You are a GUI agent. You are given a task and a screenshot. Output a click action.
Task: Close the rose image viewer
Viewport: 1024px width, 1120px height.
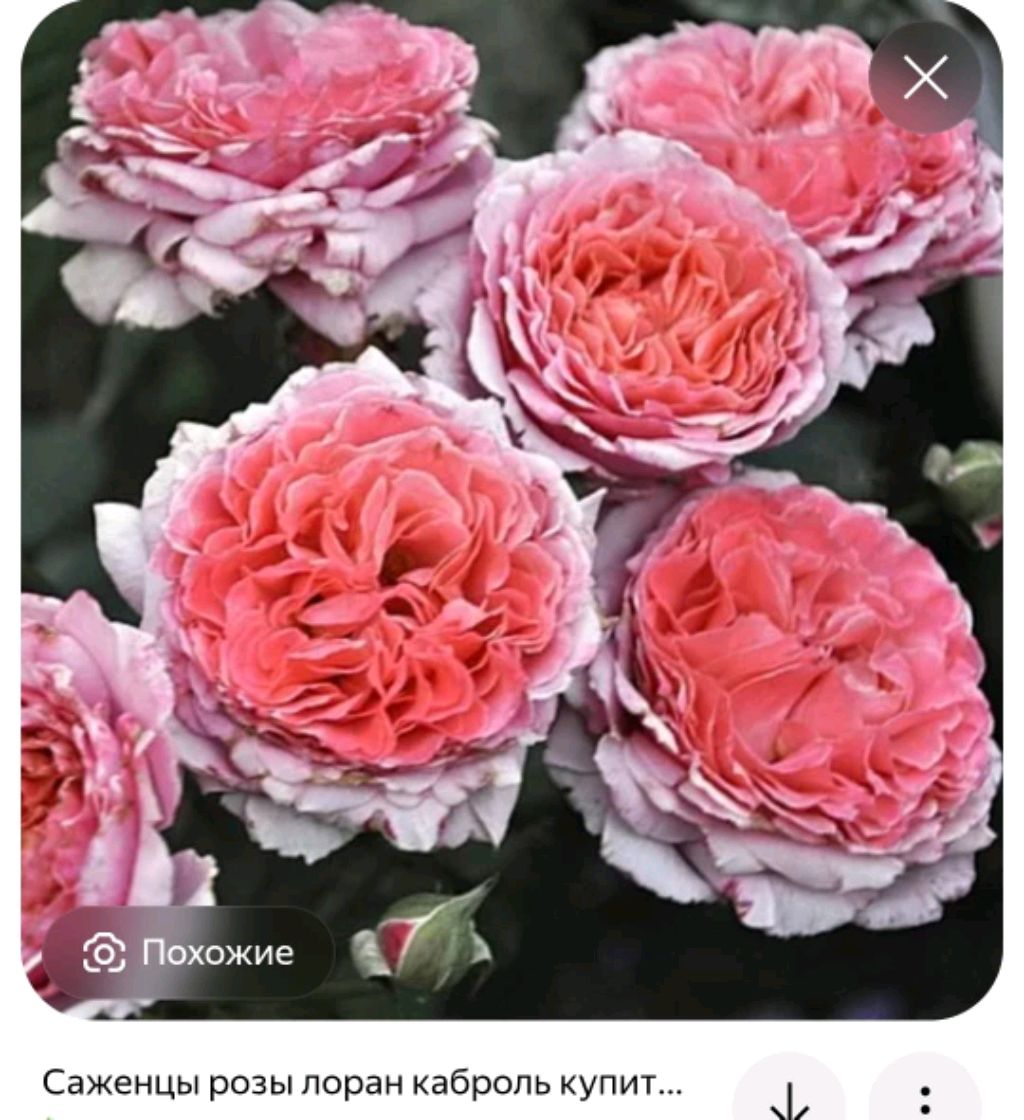click(925, 79)
